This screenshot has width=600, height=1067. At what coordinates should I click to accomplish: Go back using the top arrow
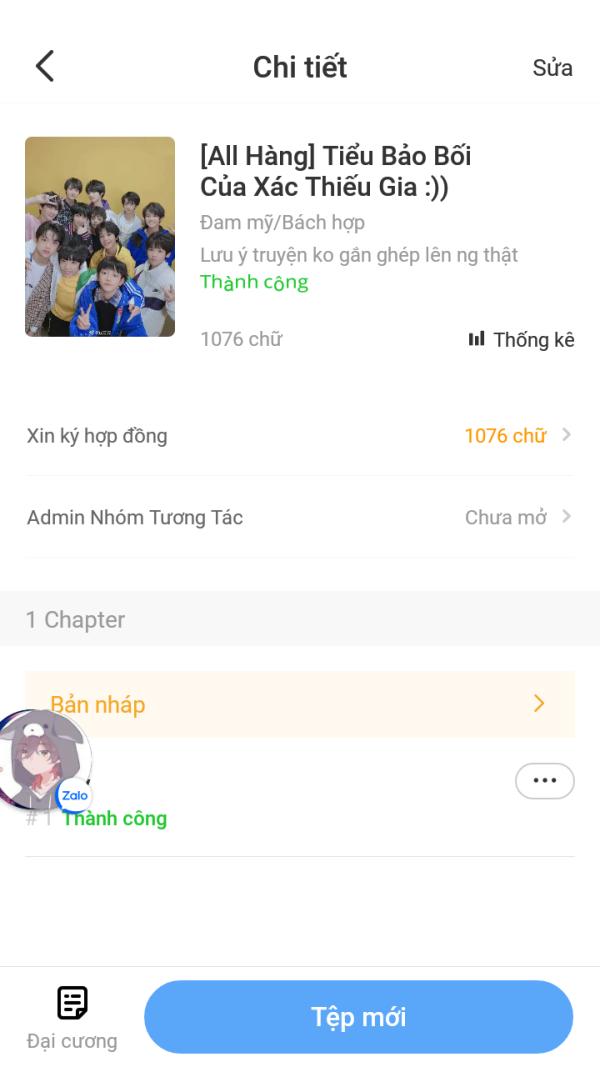45,66
